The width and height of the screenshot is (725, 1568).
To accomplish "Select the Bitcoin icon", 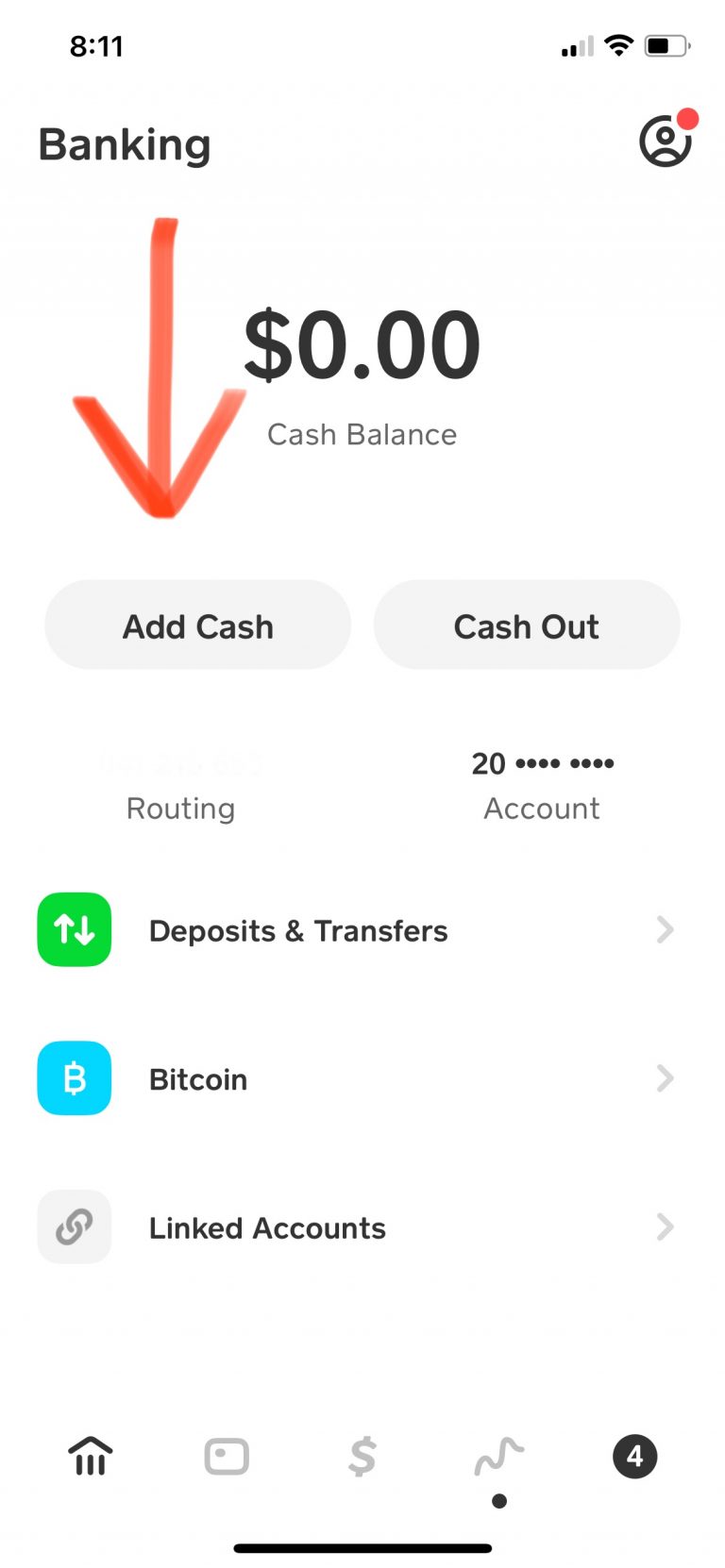I will (x=74, y=1078).
